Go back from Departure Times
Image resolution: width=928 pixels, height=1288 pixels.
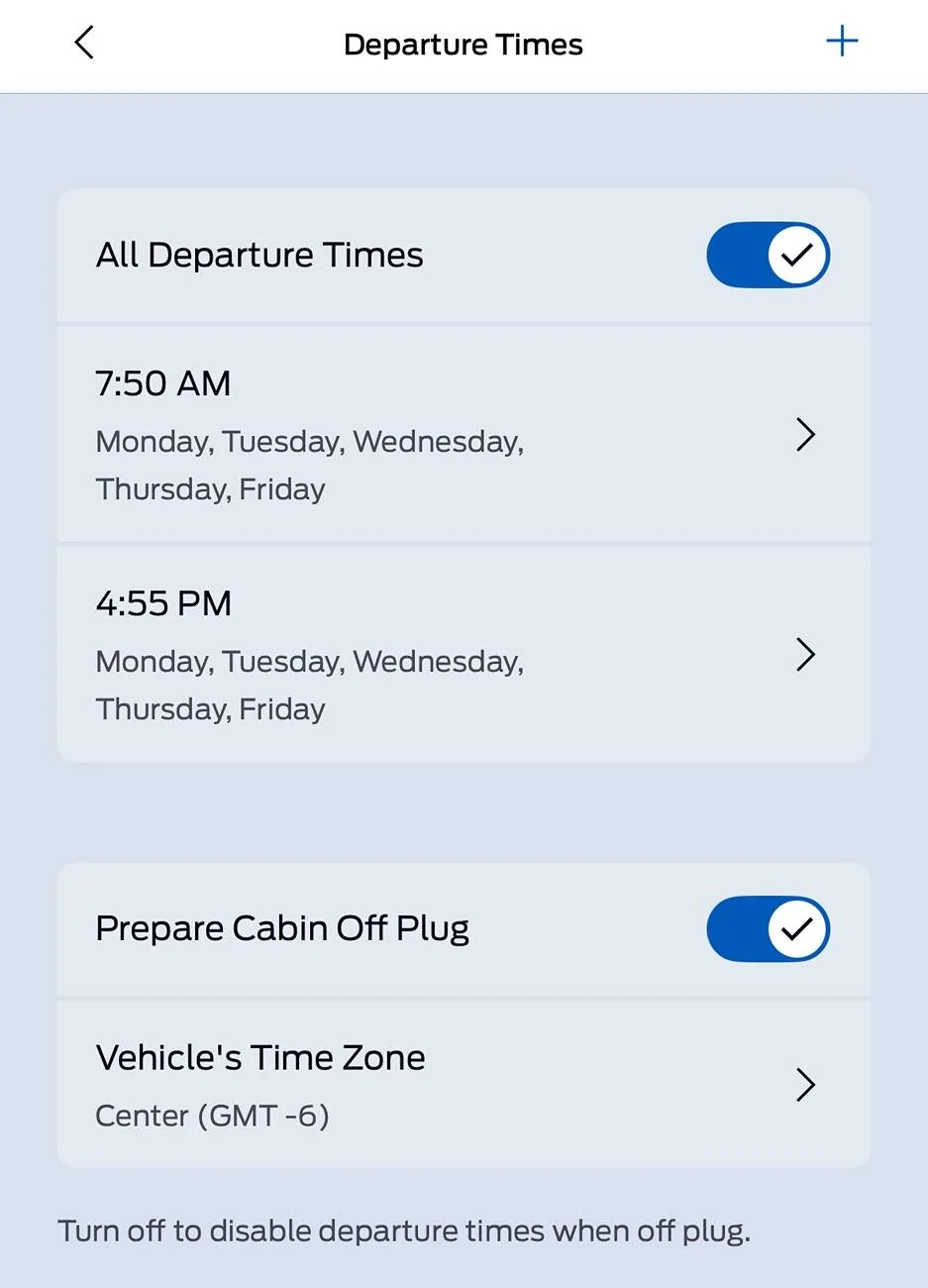84,43
